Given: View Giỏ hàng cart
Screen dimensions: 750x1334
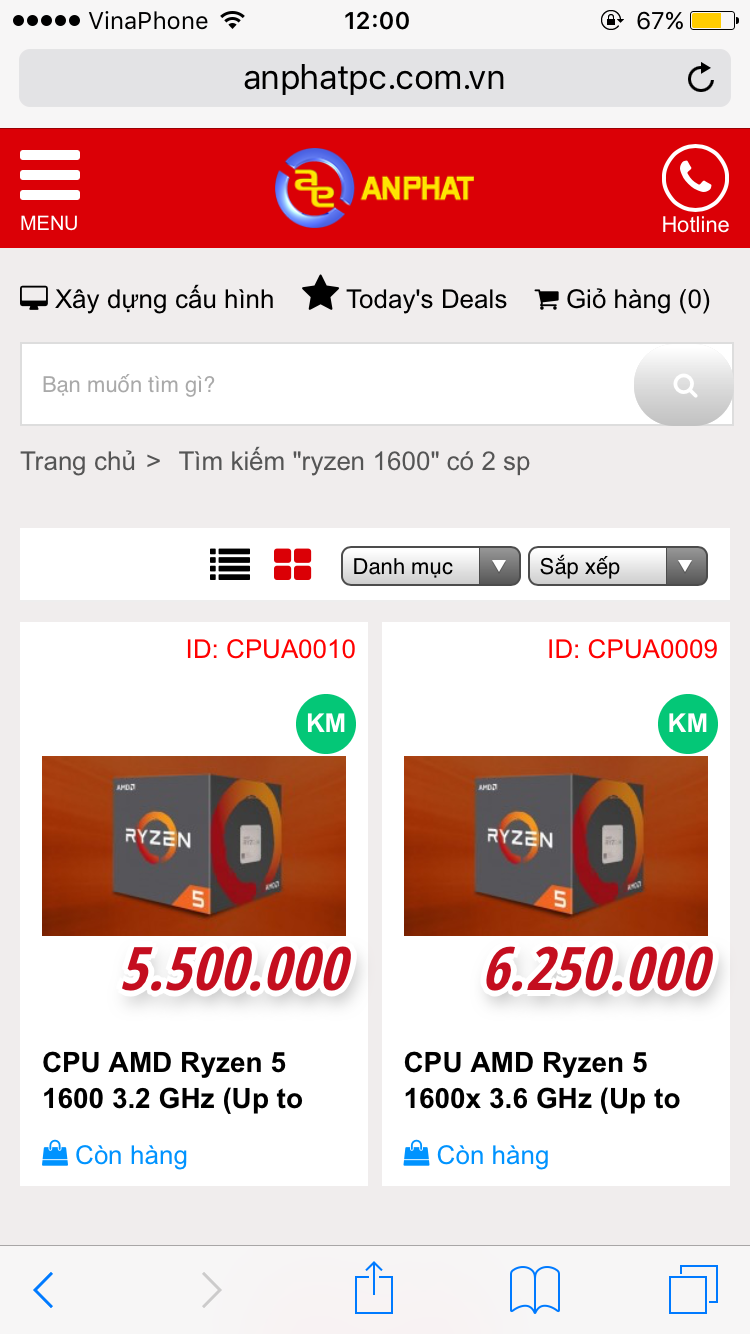Looking at the screenshot, I should [623, 299].
